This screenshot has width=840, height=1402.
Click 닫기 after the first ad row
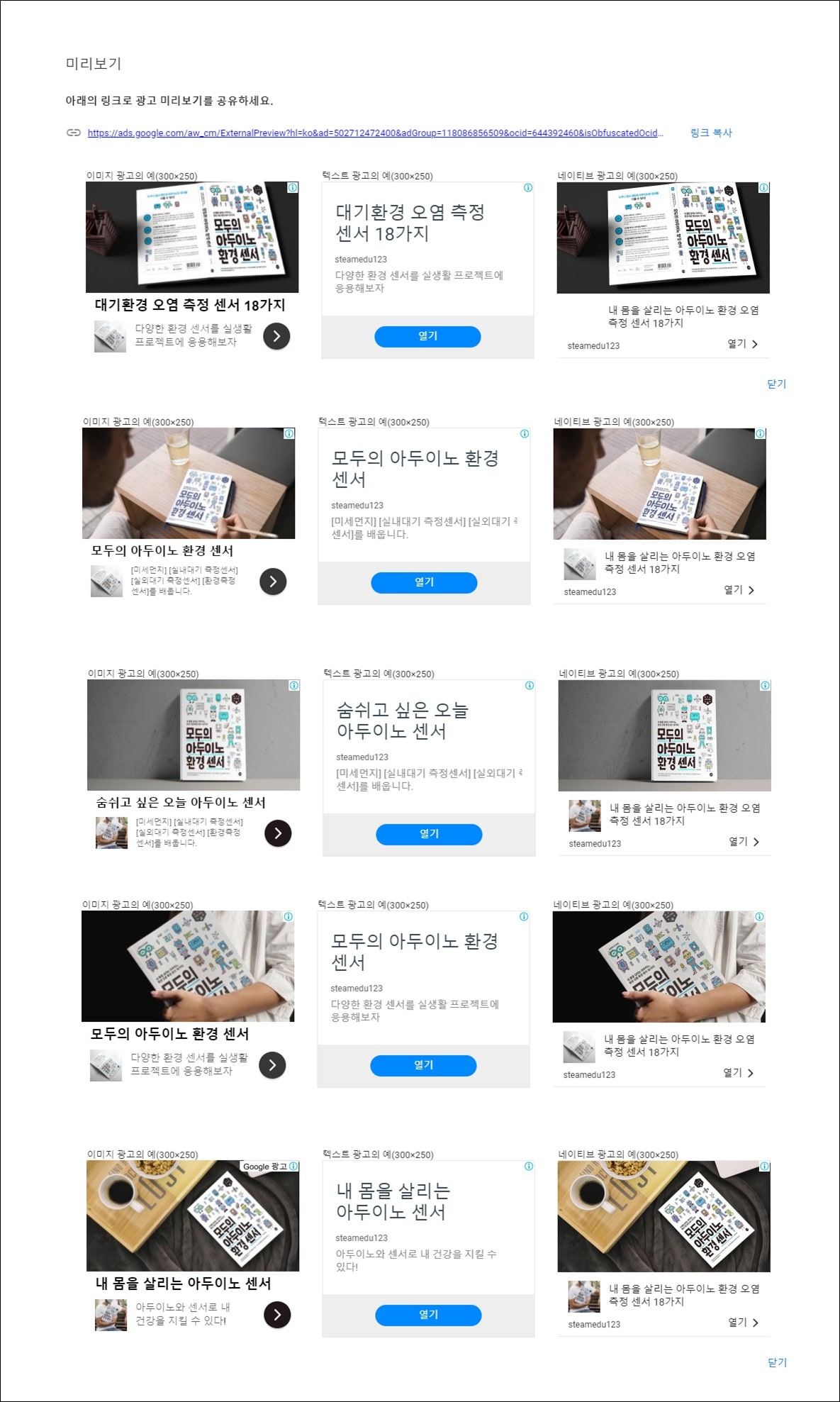[778, 384]
